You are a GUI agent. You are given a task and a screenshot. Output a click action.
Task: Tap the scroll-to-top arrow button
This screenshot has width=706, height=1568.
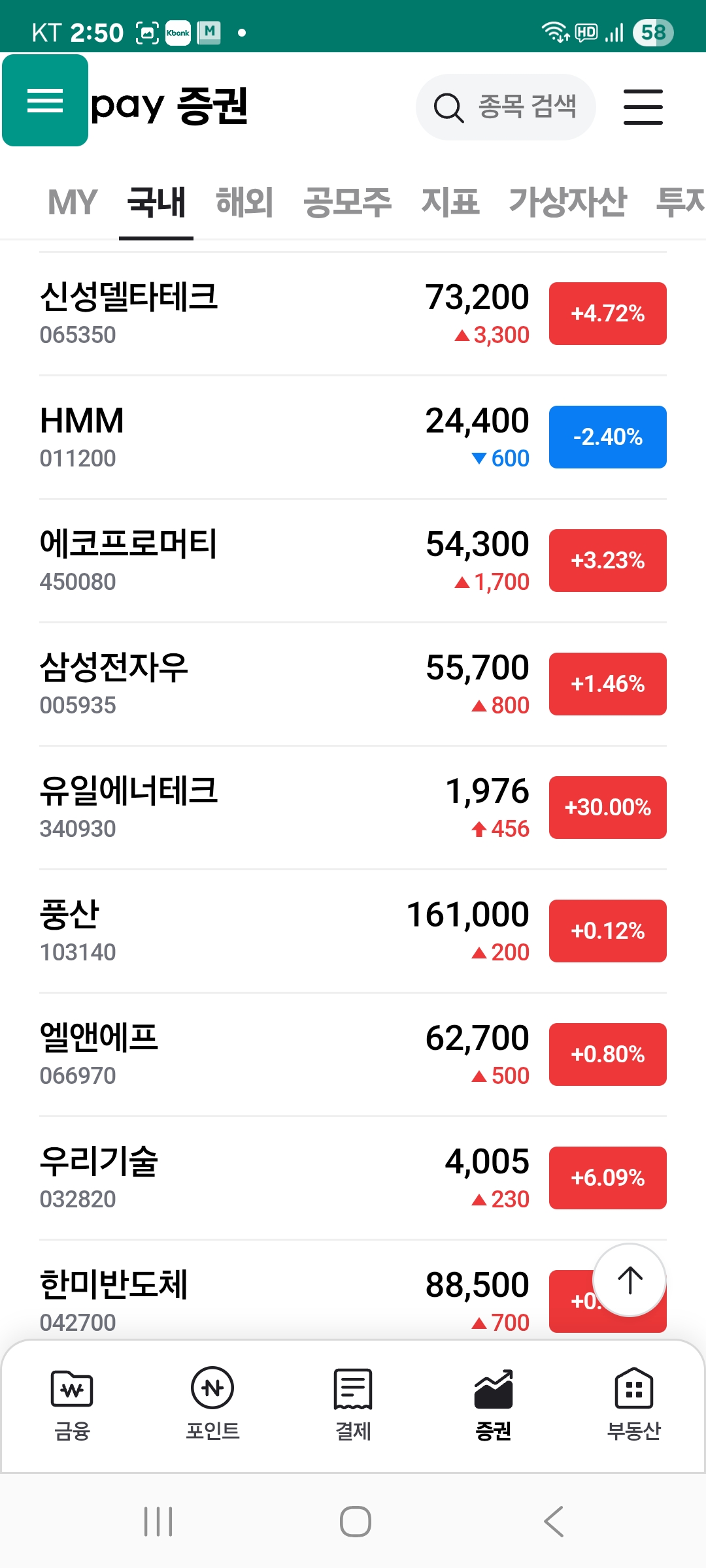click(x=630, y=1280)
